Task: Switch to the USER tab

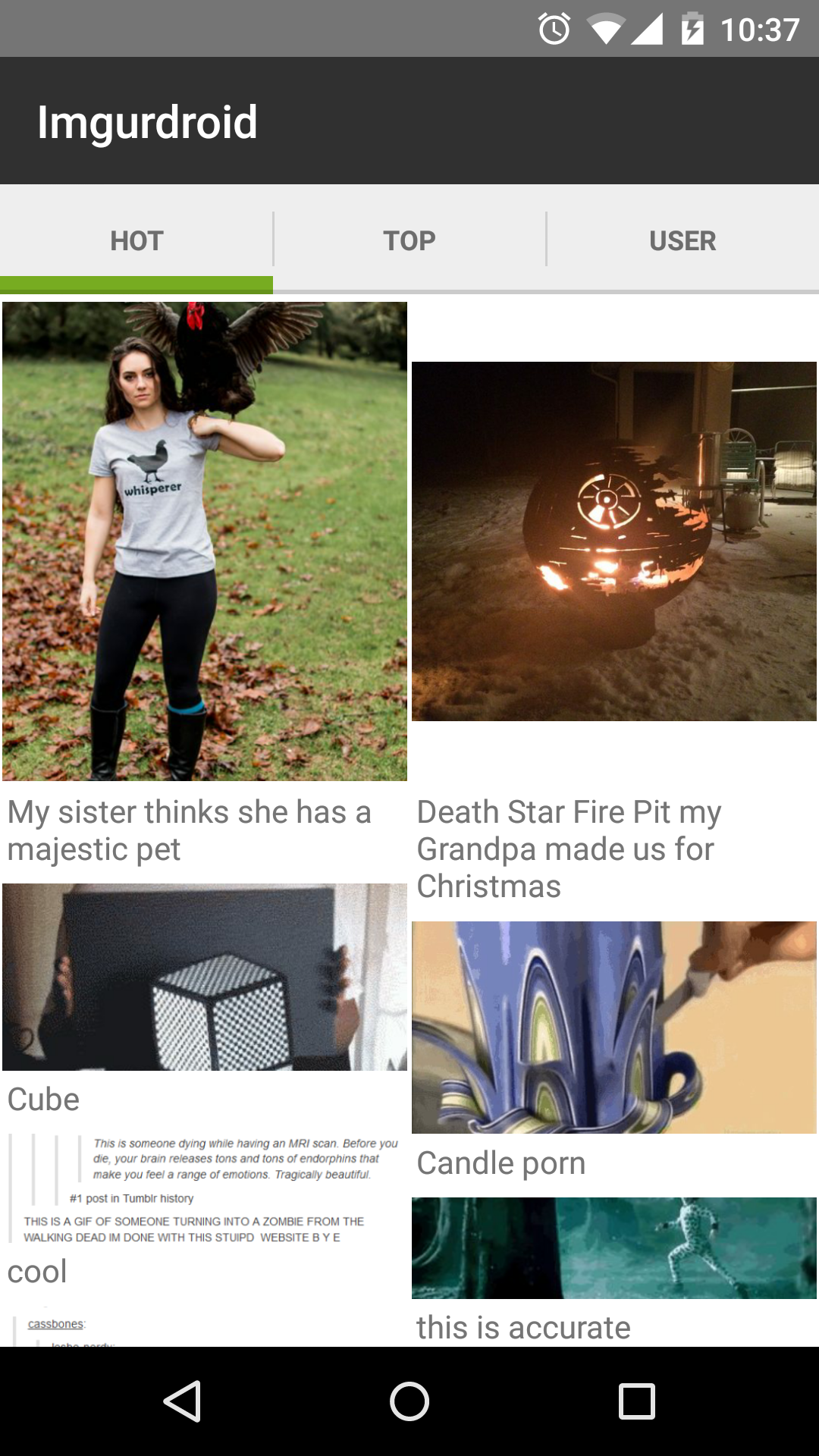Action: 682,240
